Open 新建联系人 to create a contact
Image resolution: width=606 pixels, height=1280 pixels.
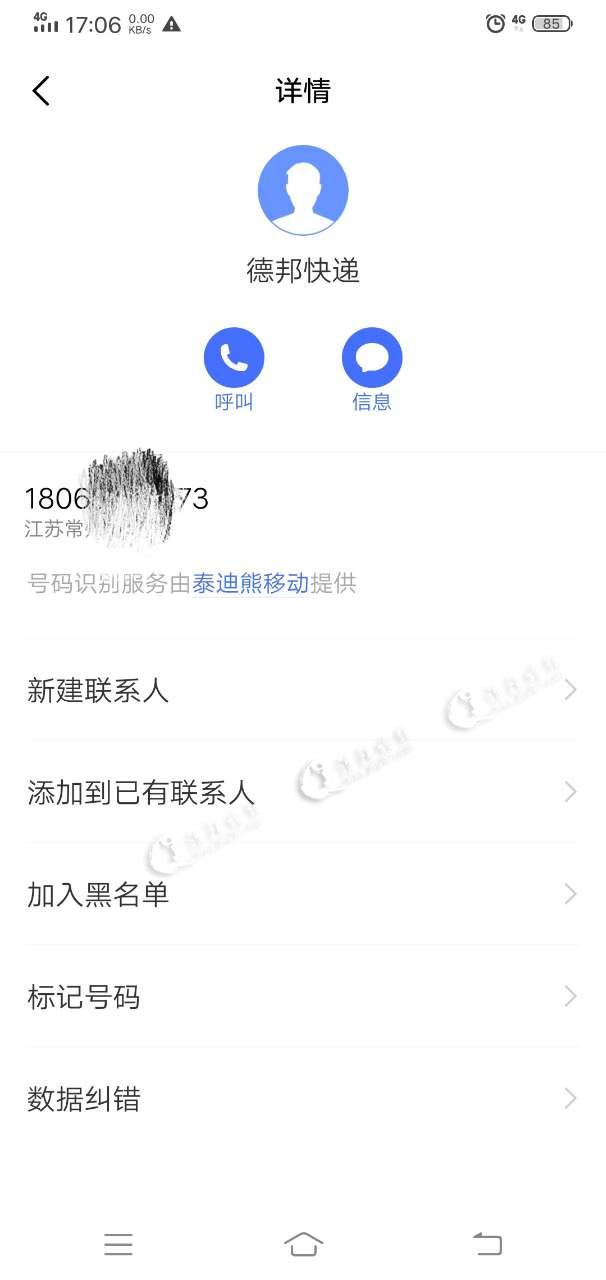coord(302,690)
